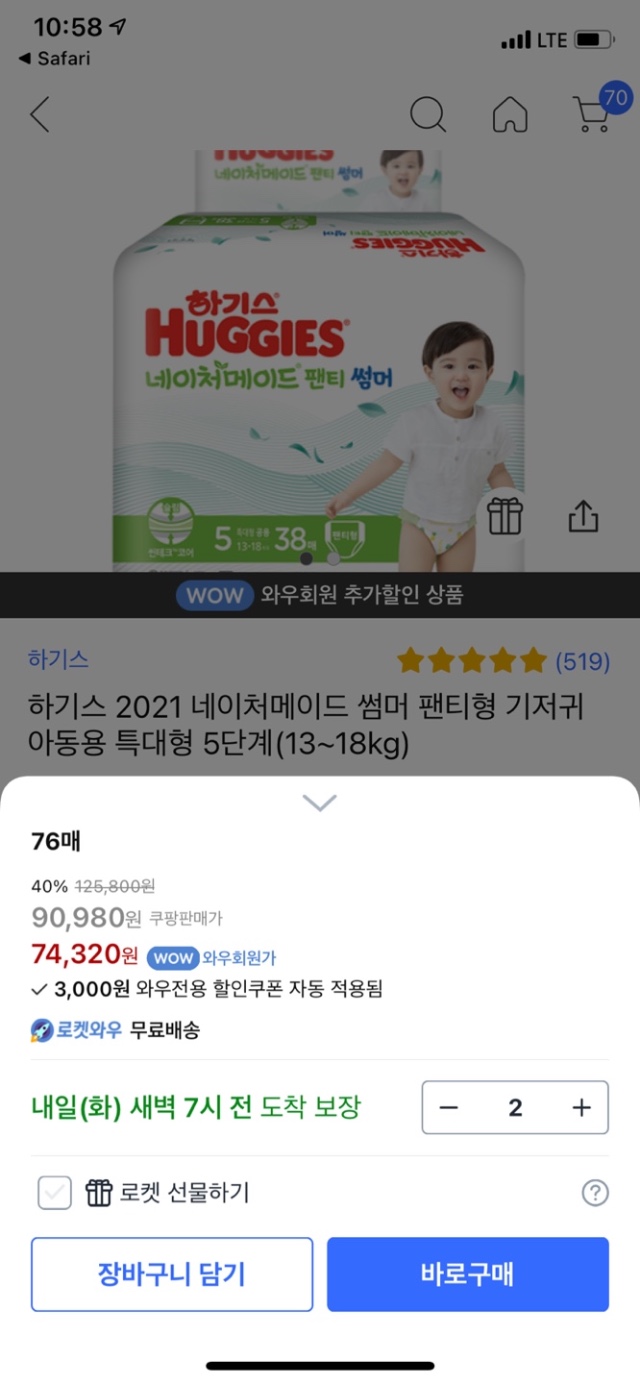Viewport: 640px width, 1384px height.
Task: Check the 로켓 선물하기 checkbox
Action: point(55,1192)
